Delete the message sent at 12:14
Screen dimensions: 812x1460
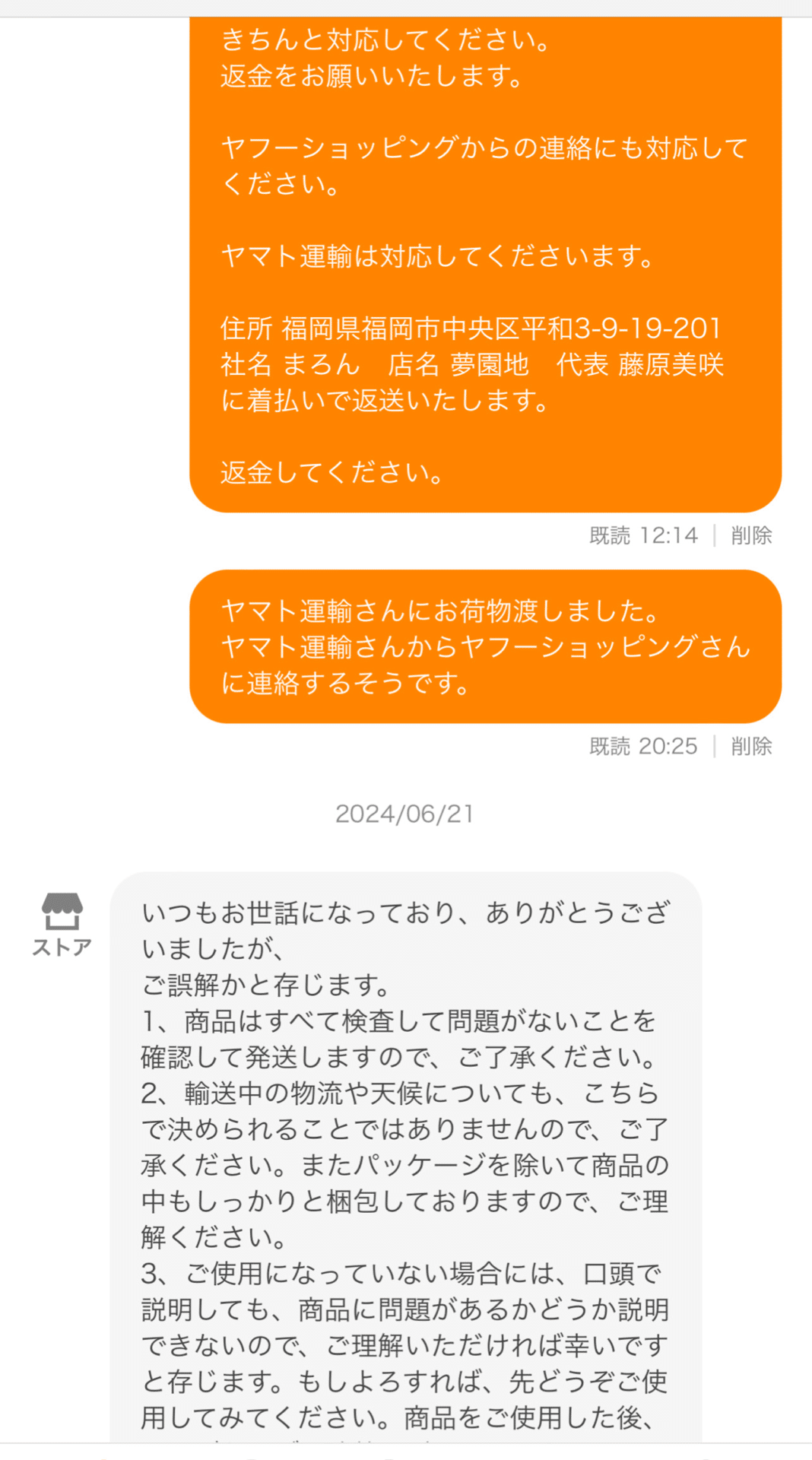pos(751,535)
